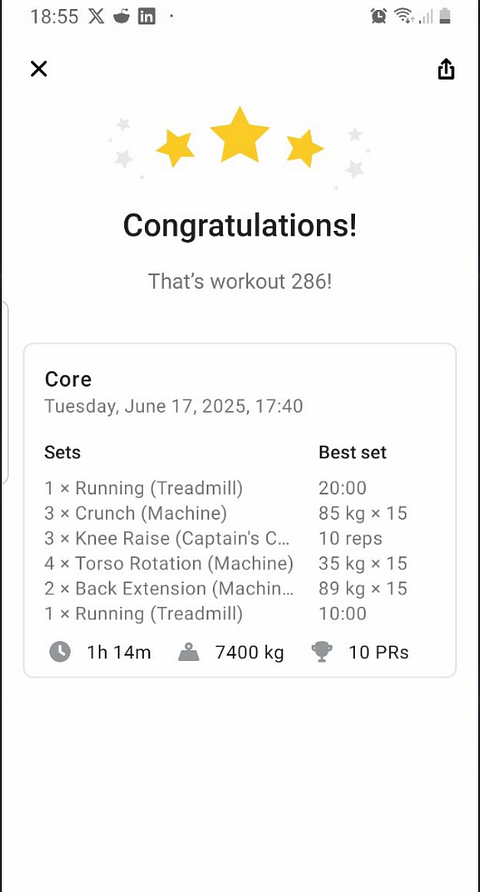Close the workout congratulations screen
The image size is (480, 892).
tap(39, 69)
